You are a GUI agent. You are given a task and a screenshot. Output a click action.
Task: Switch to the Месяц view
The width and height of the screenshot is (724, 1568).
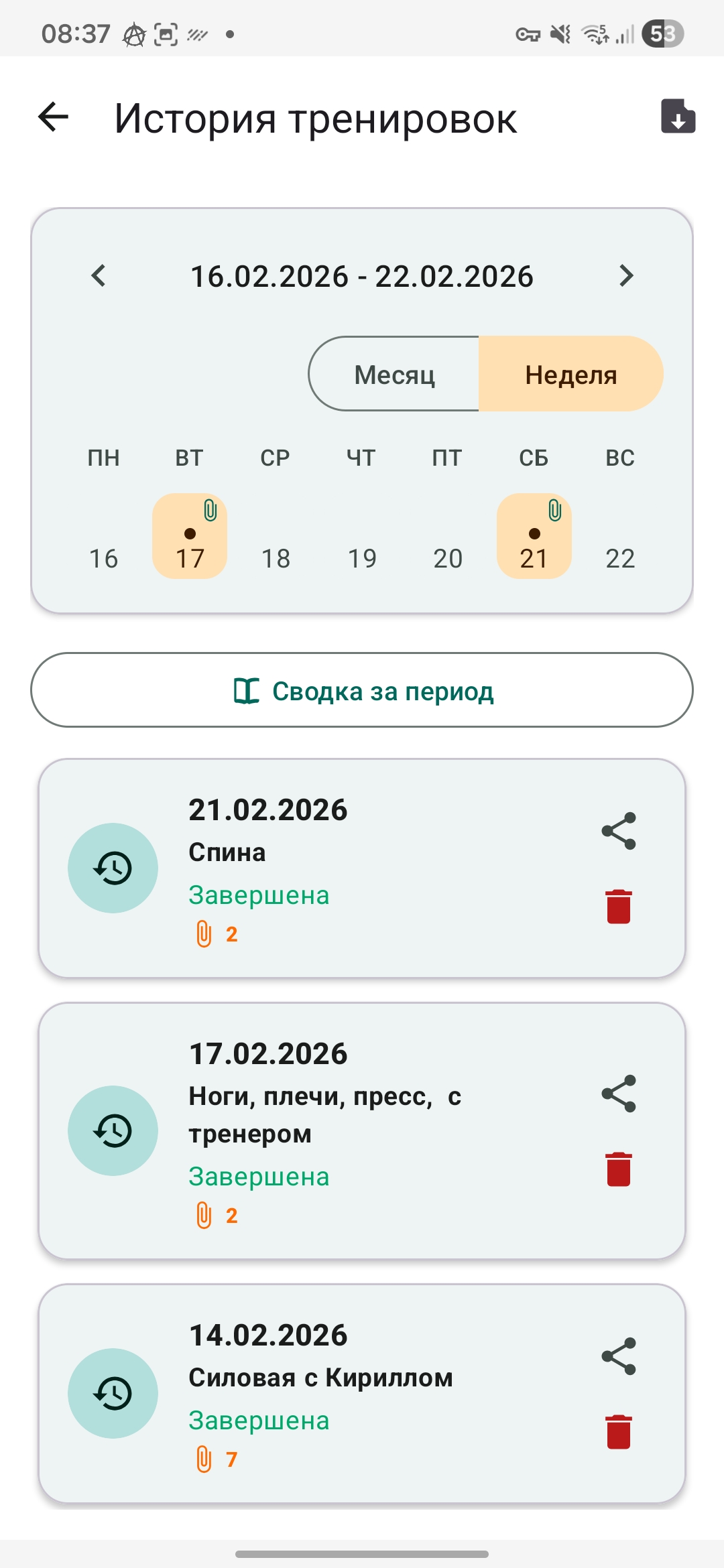pos(394,374)
